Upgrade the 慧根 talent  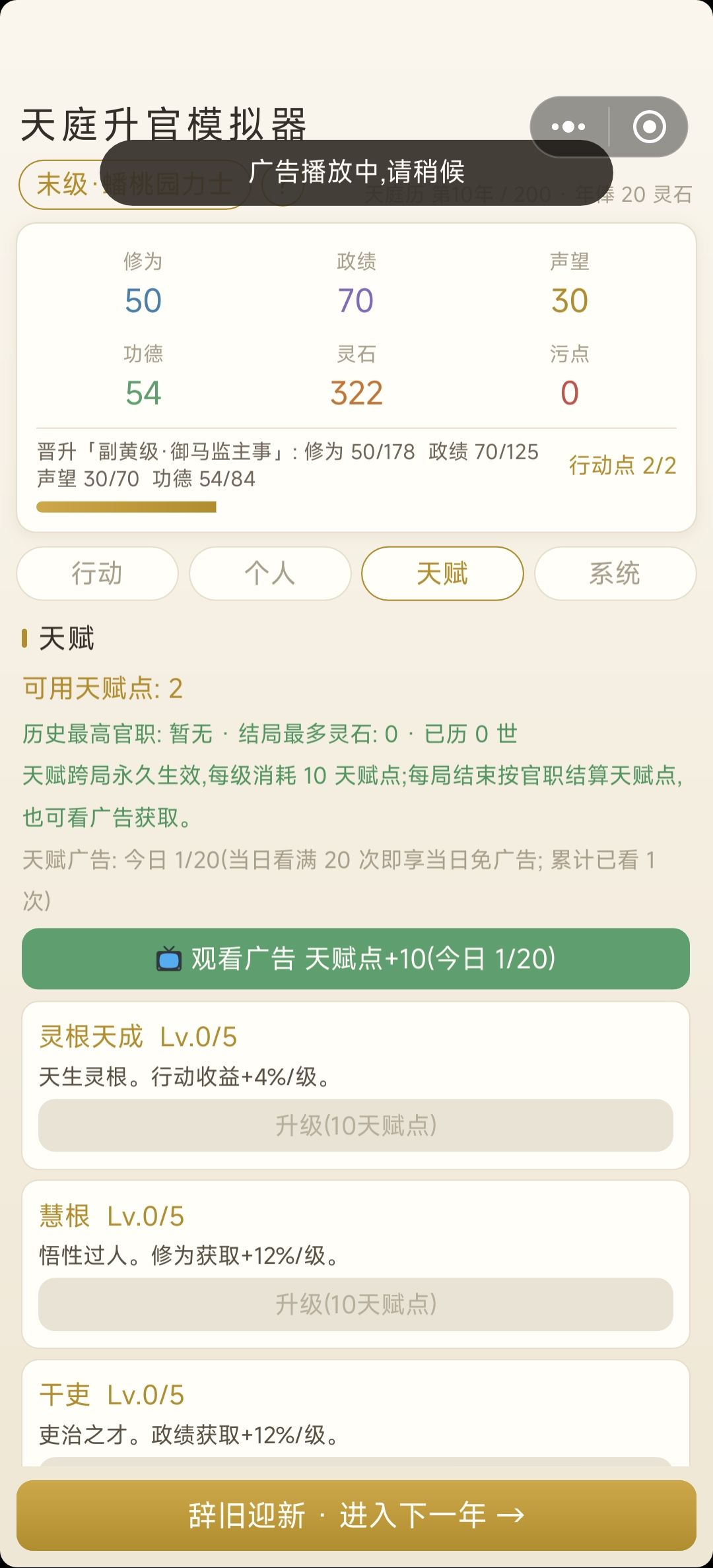(356, 1304)
